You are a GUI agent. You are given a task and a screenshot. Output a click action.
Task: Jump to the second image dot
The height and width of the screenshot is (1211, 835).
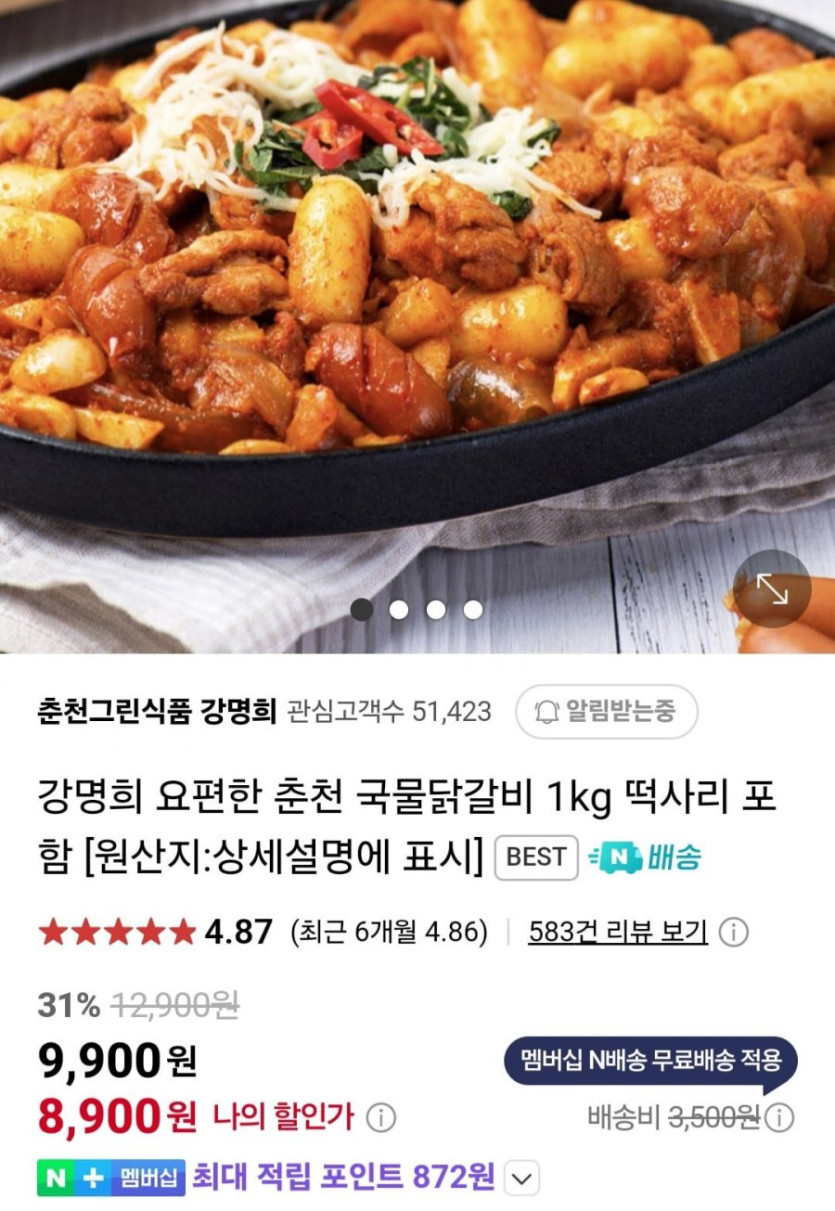coord(399,609)
